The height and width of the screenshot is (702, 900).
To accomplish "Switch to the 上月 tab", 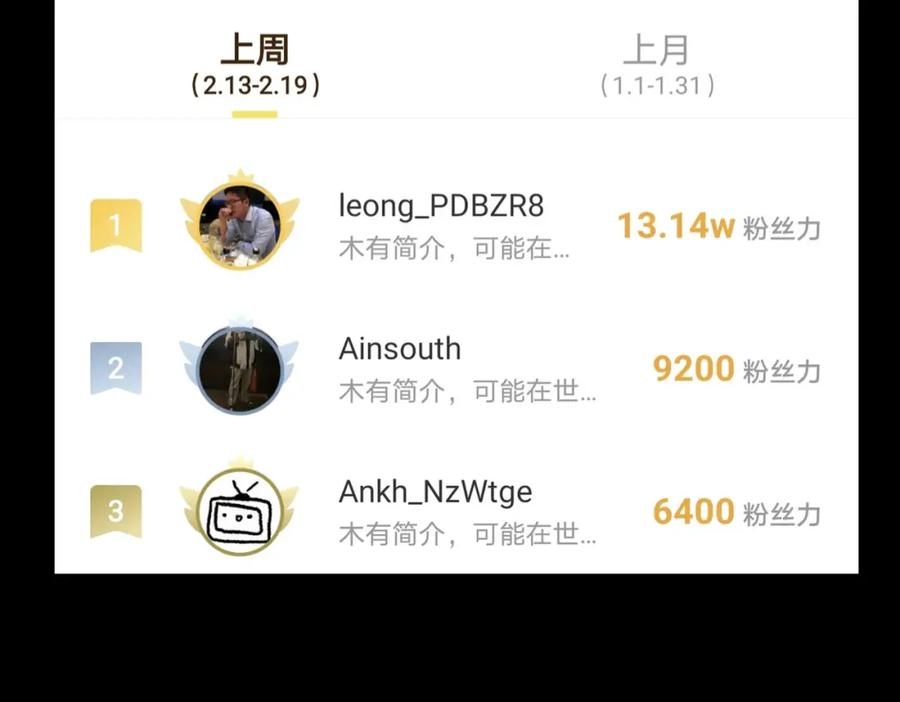I will coord(656,64).
